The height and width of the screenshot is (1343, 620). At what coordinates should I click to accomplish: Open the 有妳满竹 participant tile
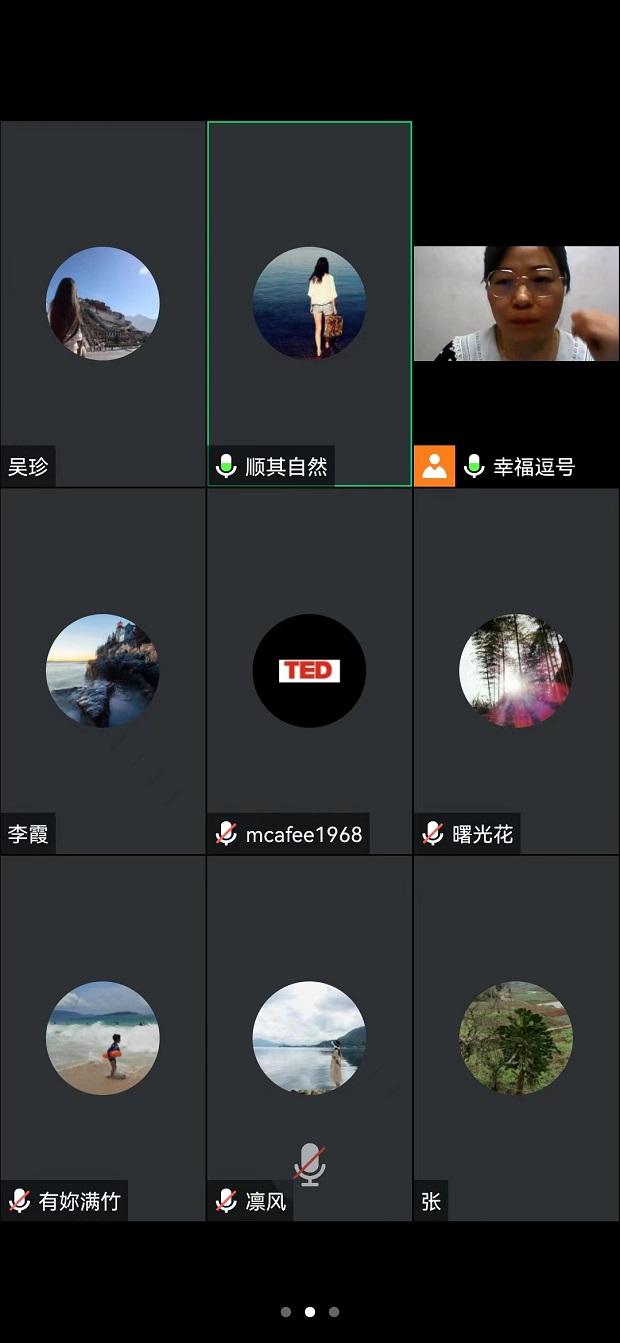point(102,1038)
